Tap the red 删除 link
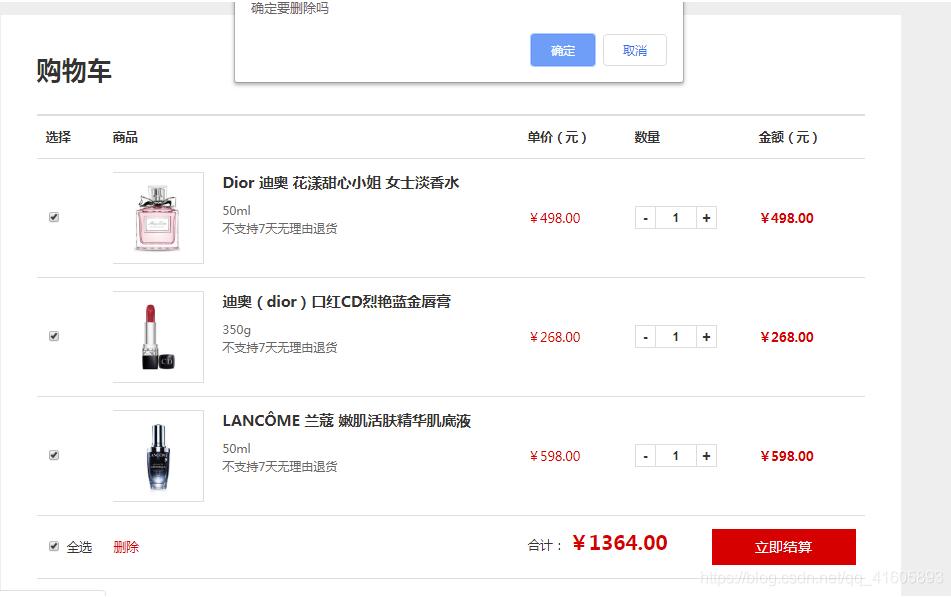951x597 pixels. (126, 547)
